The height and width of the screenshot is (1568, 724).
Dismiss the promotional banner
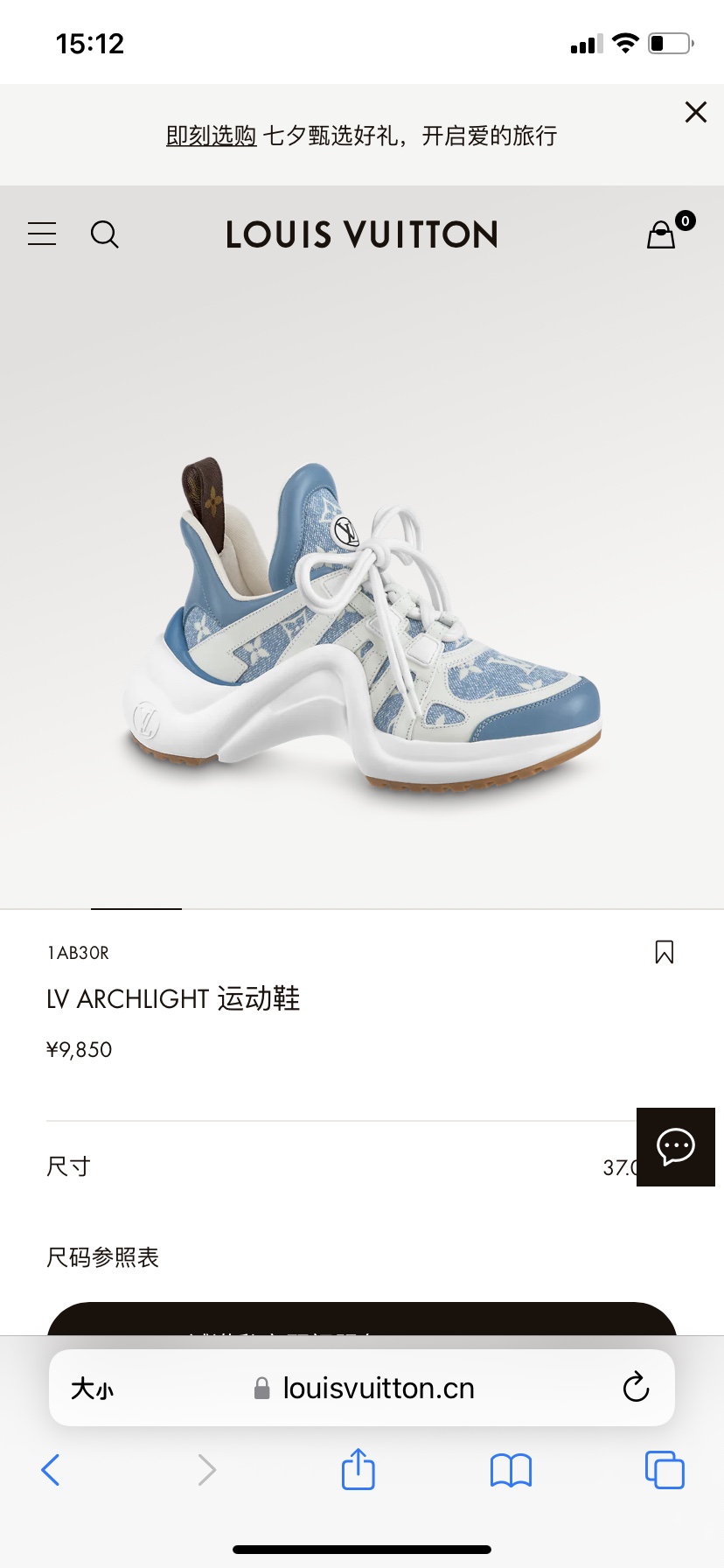[x=695, y=112]
